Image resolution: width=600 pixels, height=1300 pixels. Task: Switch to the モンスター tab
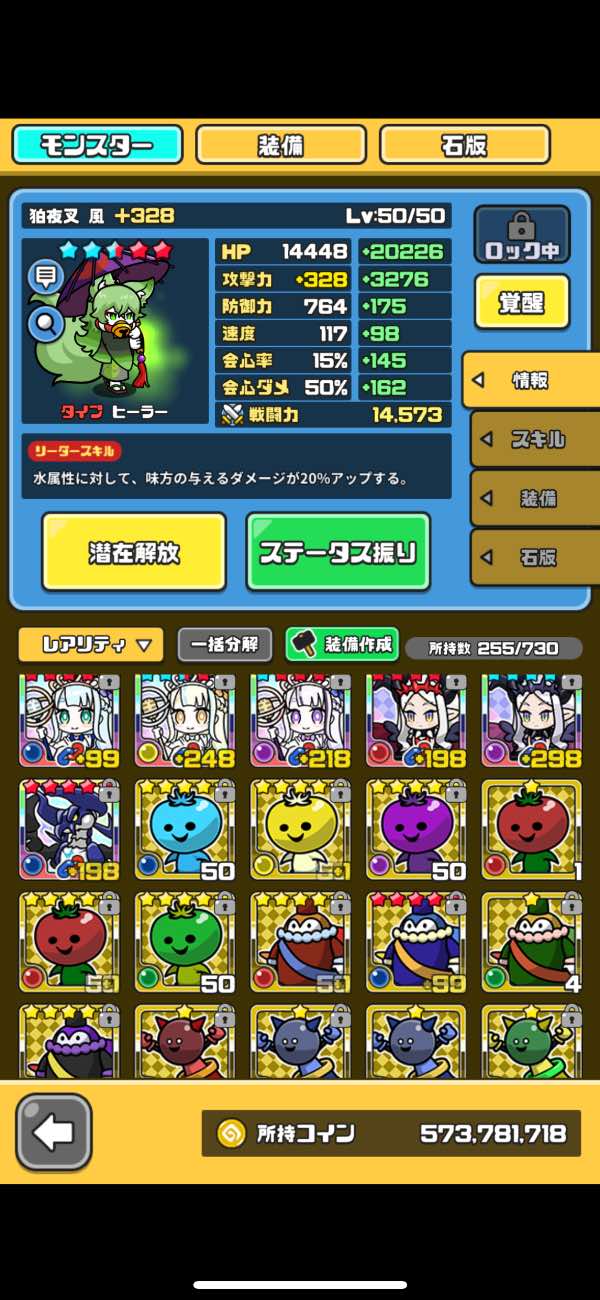[97, 145]
